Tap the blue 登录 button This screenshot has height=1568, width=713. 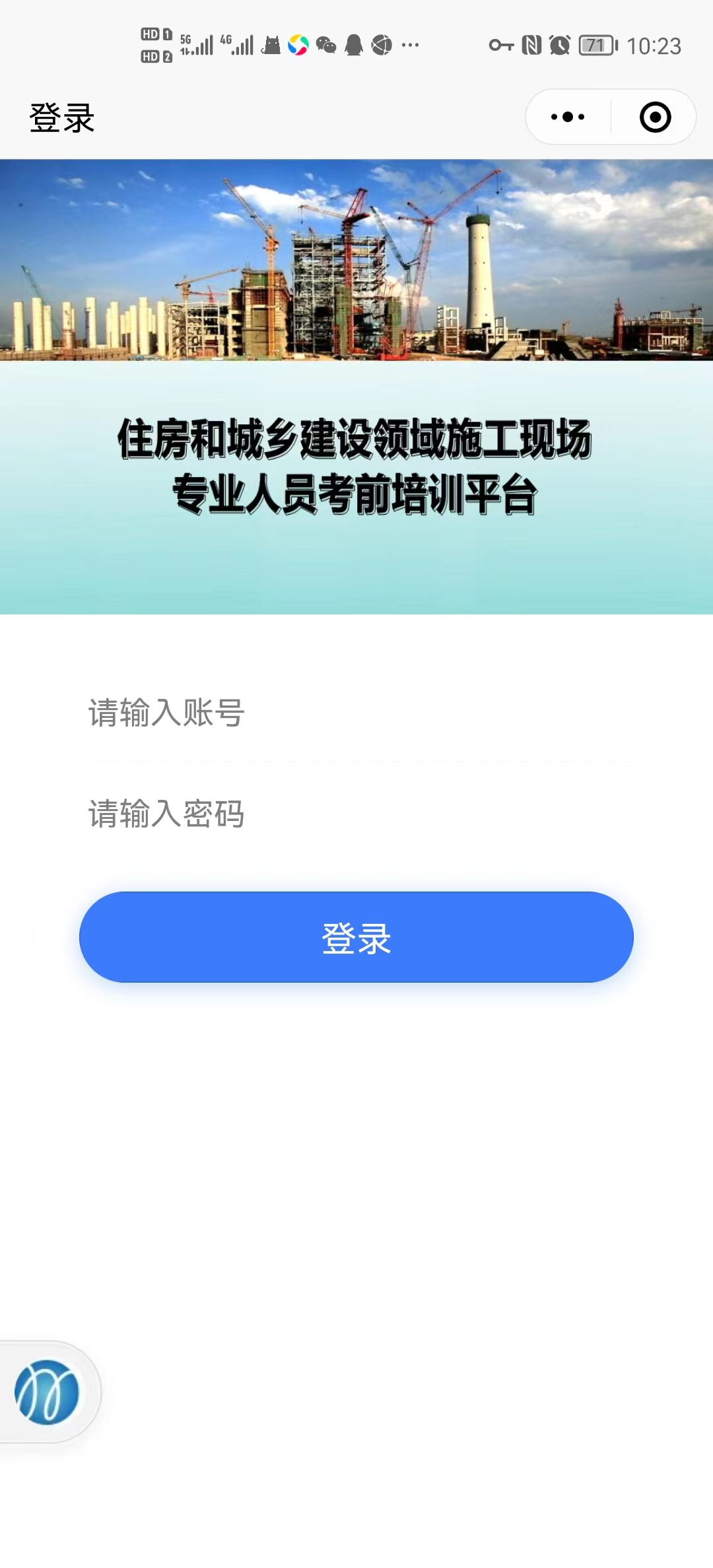[x=356, y=937]
